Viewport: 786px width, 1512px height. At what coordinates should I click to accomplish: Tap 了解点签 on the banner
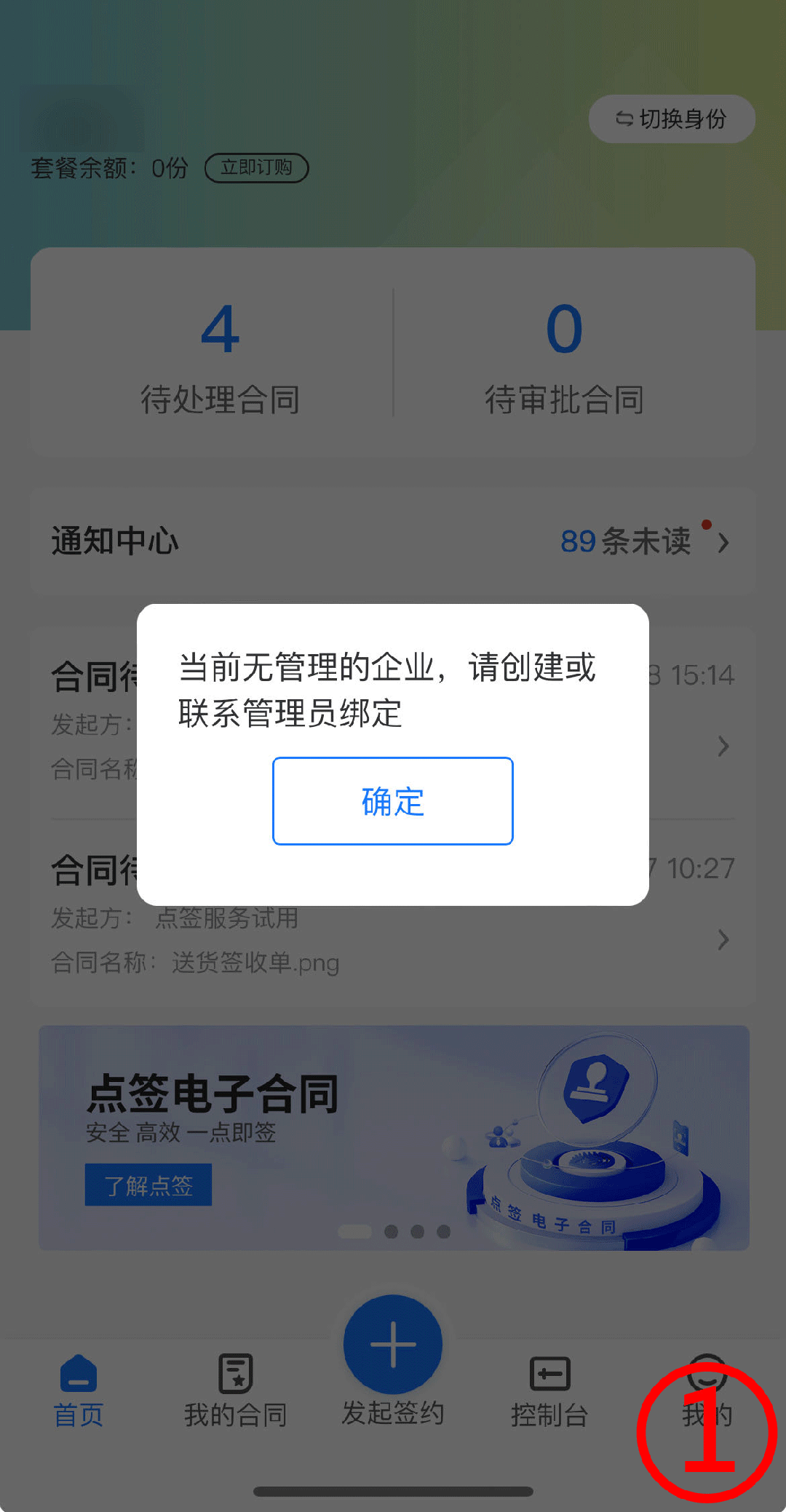pyautogui.click(x=148, y=1185)
